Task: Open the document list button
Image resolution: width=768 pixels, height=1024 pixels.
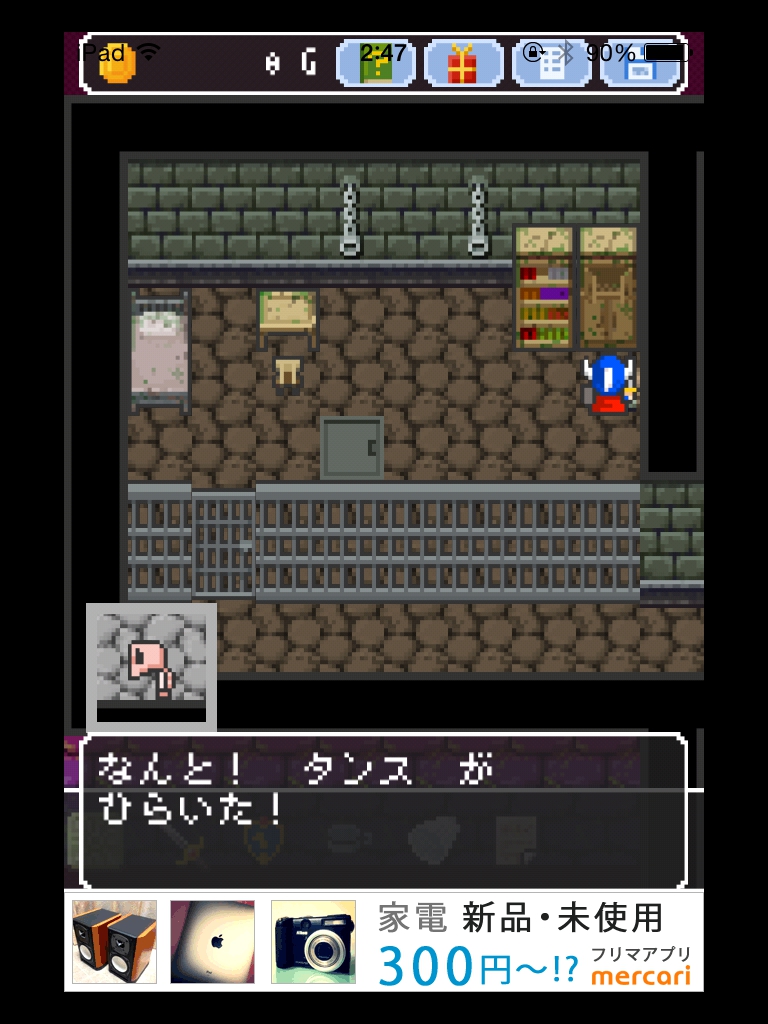Action: [551, 65]
